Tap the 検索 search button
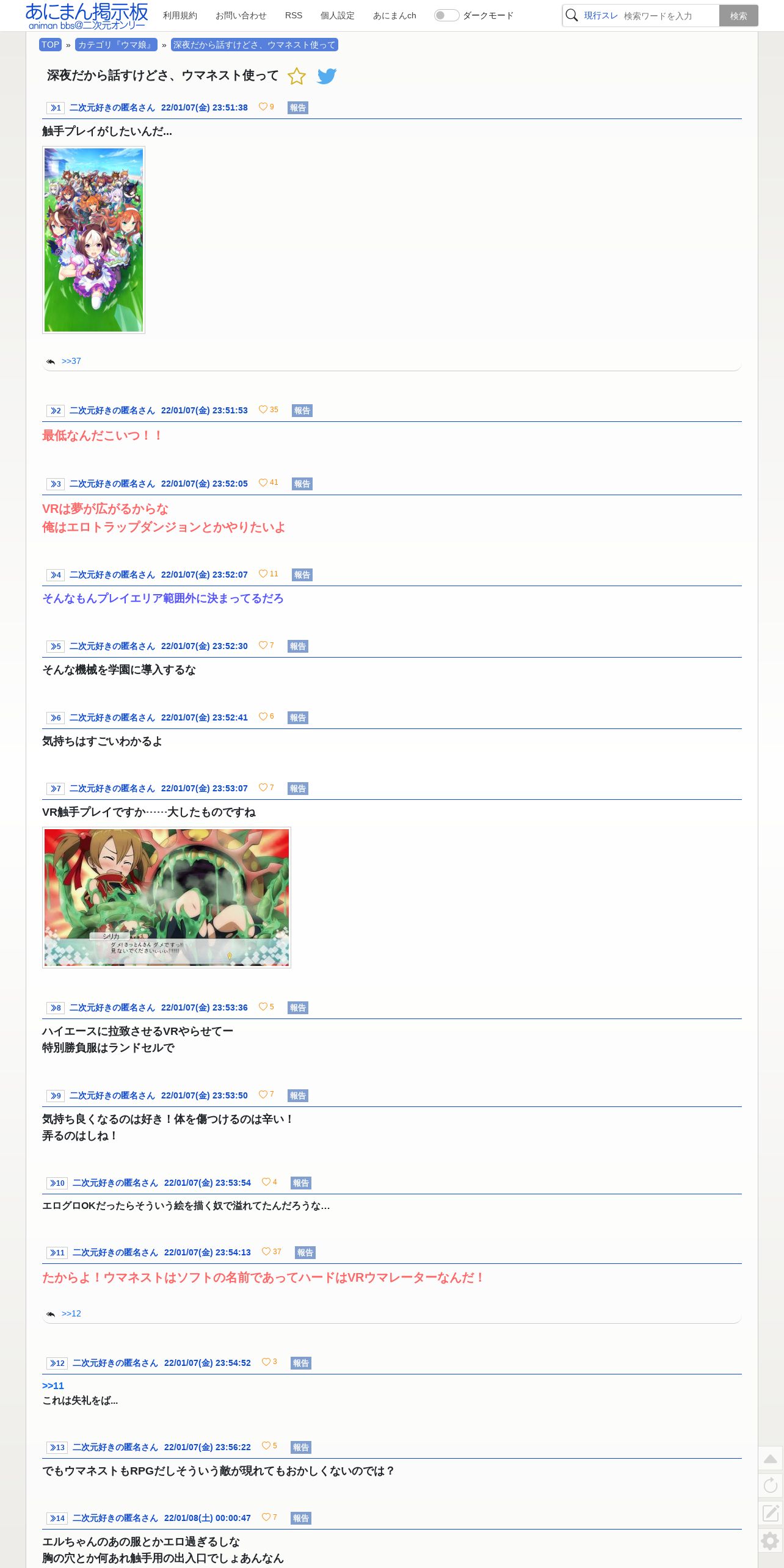The height and width of the screenshot is (1568, 784). pos(739,16)
